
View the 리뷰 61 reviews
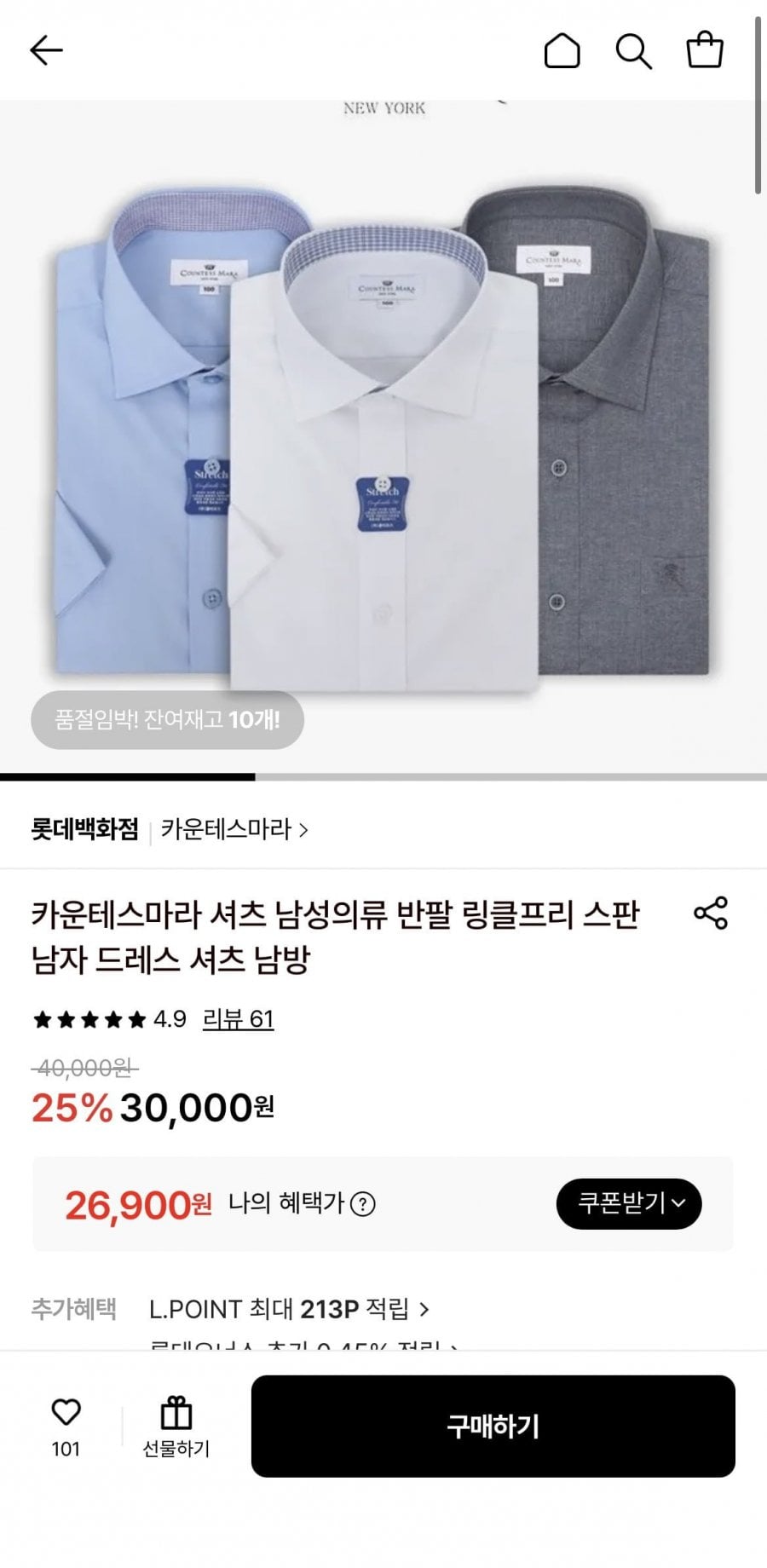point(238,1019)
